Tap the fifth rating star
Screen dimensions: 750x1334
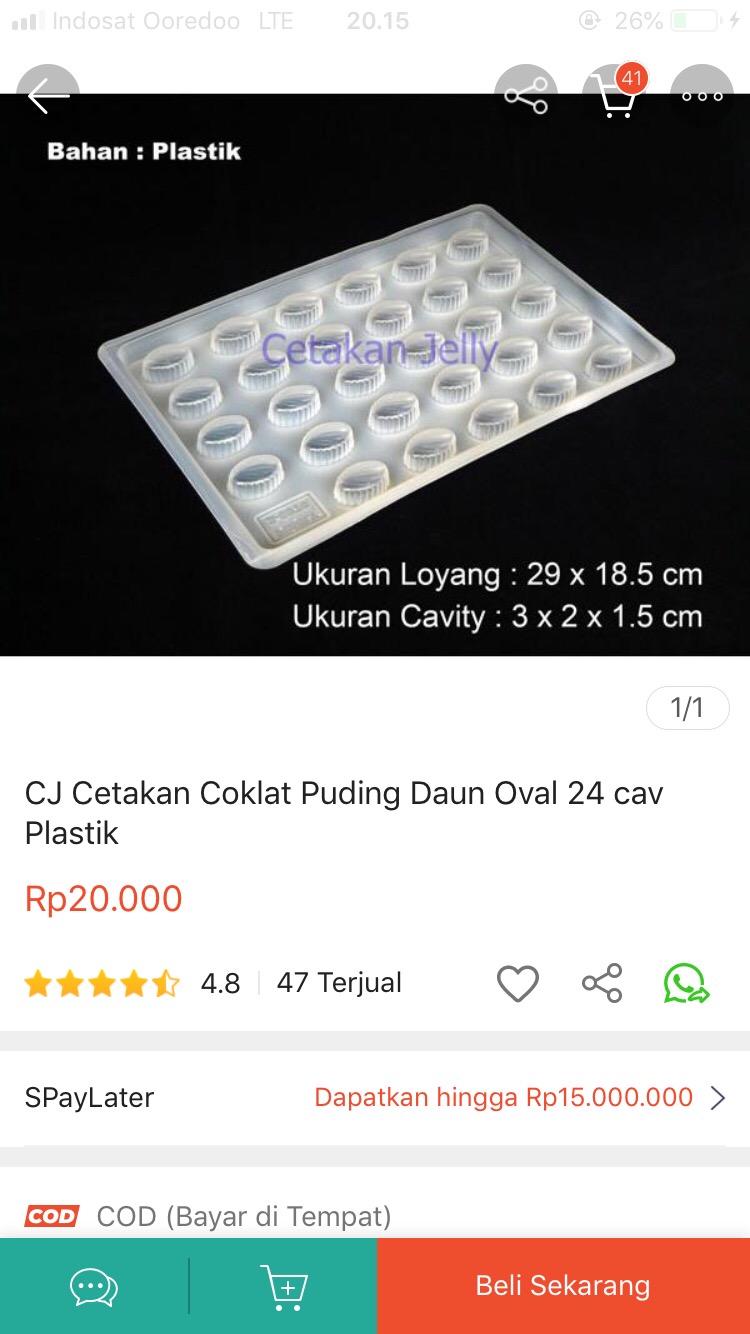tap(166, 983)
